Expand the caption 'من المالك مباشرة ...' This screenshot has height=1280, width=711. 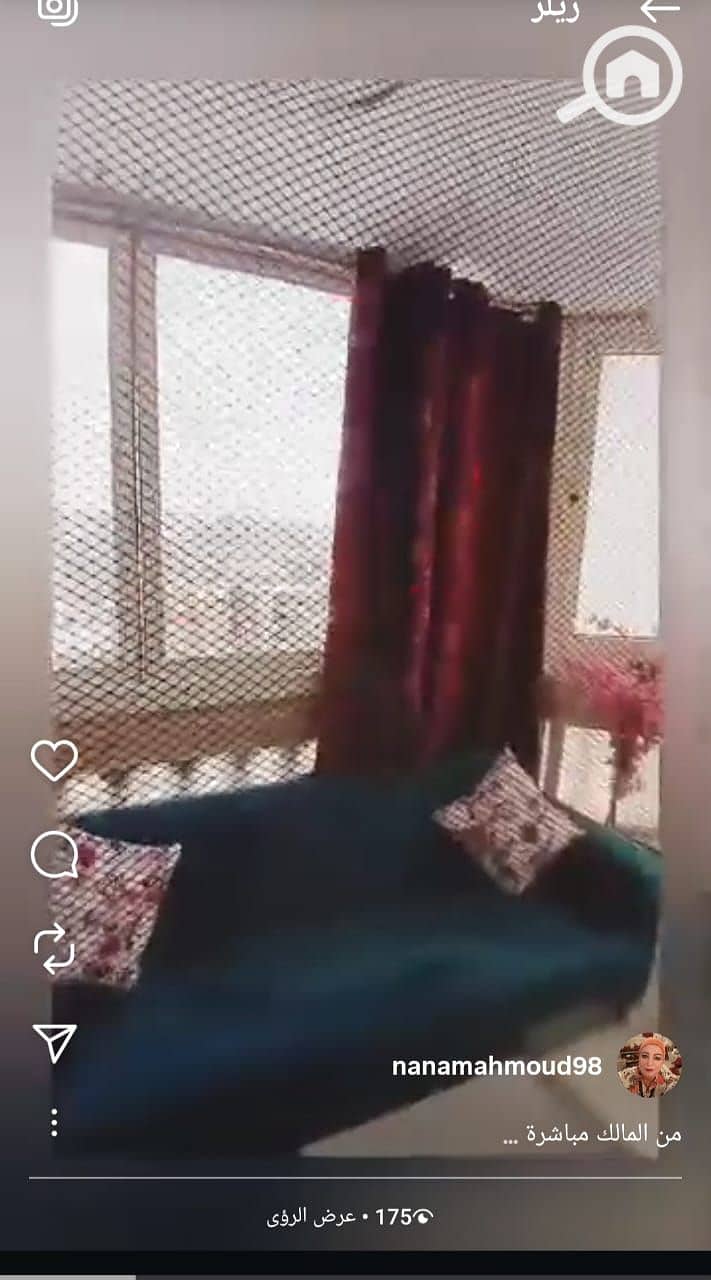(x=590, y=1134)
